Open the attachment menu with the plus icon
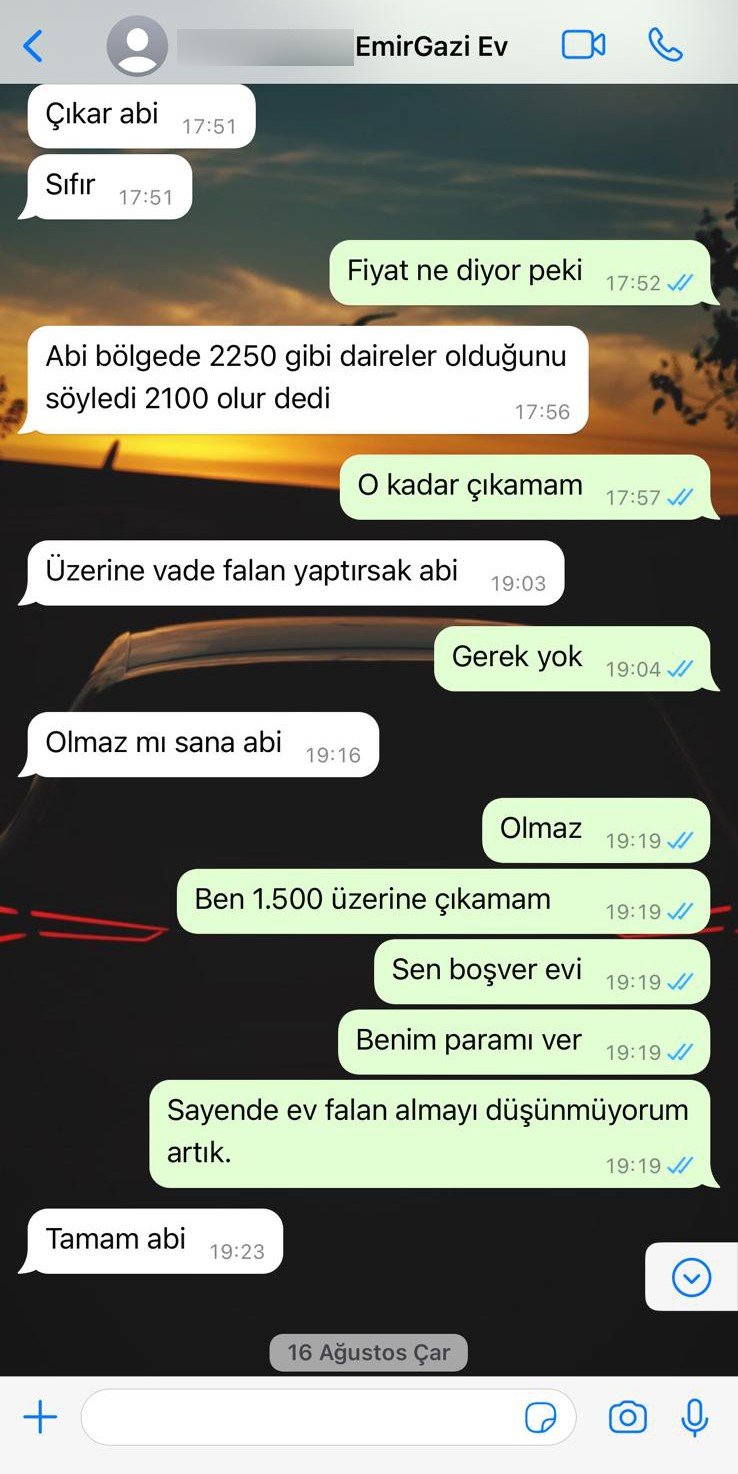 pyautogui.click(x=38, y=1417)
